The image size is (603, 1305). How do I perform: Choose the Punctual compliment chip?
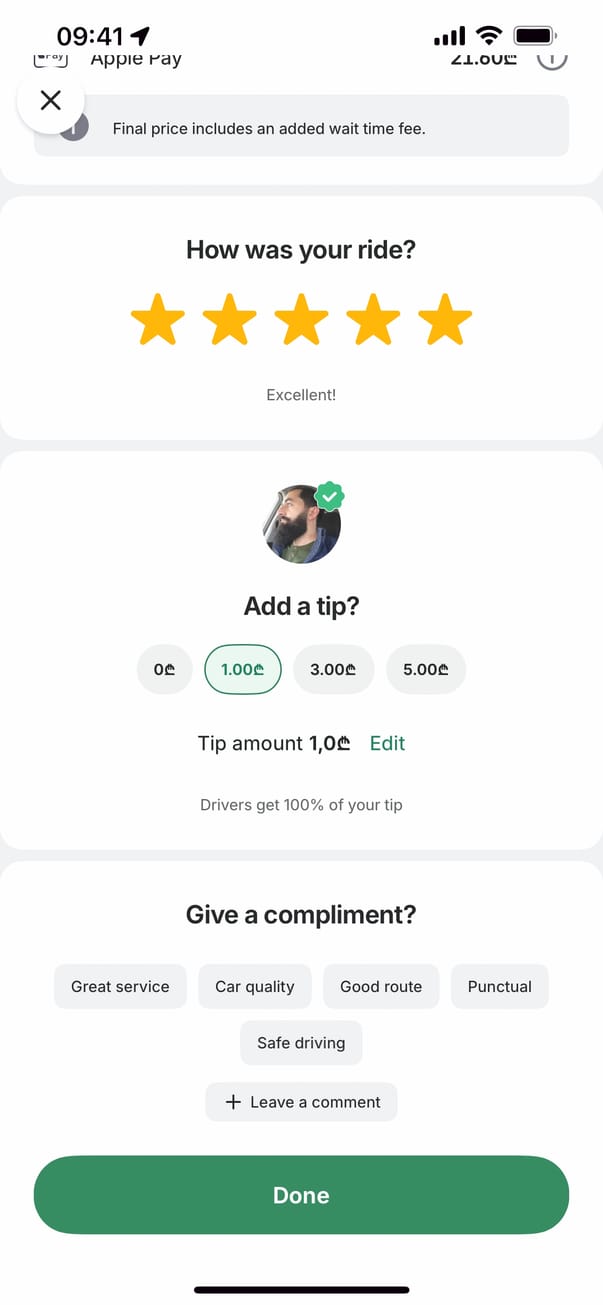[x=499, y=986]
